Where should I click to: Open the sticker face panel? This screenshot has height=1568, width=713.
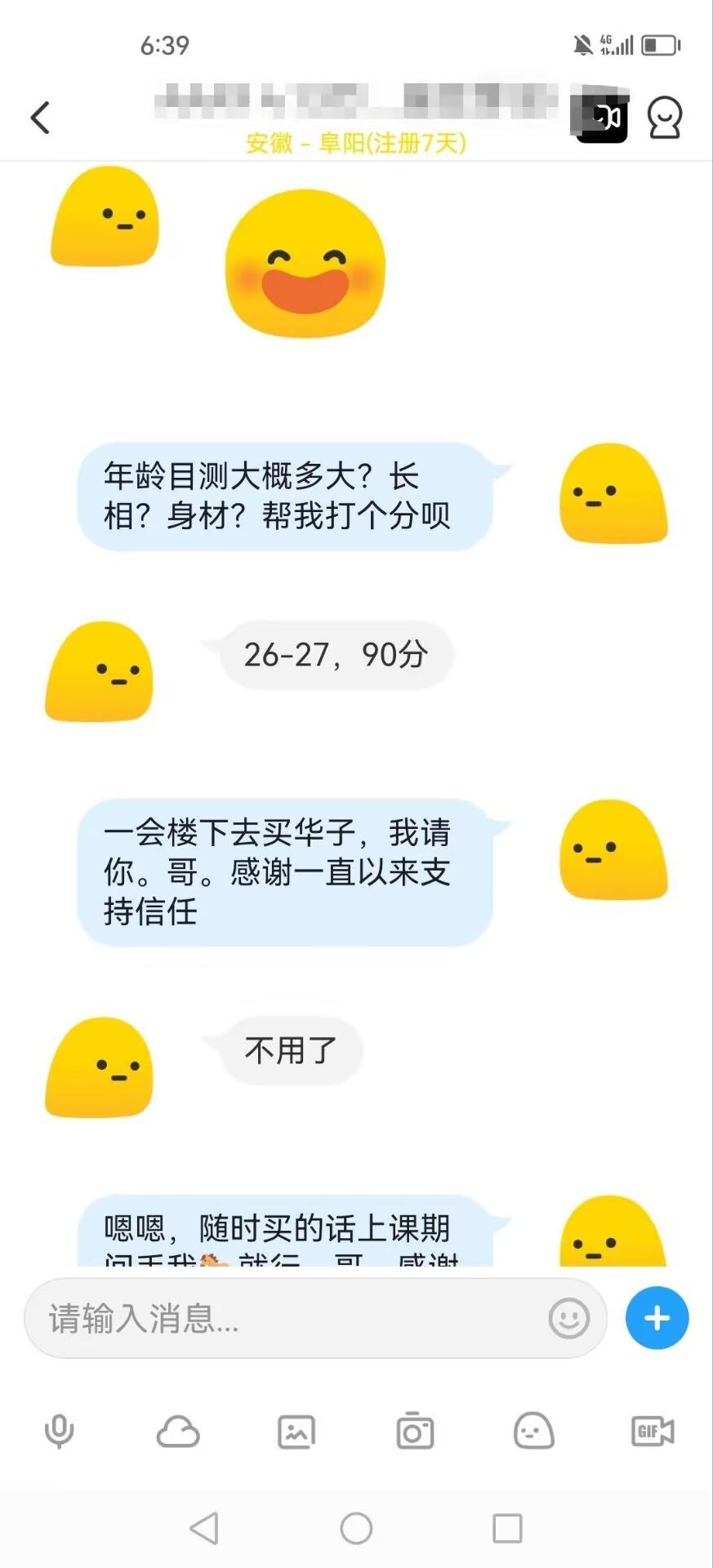[x=534, y=1432]
